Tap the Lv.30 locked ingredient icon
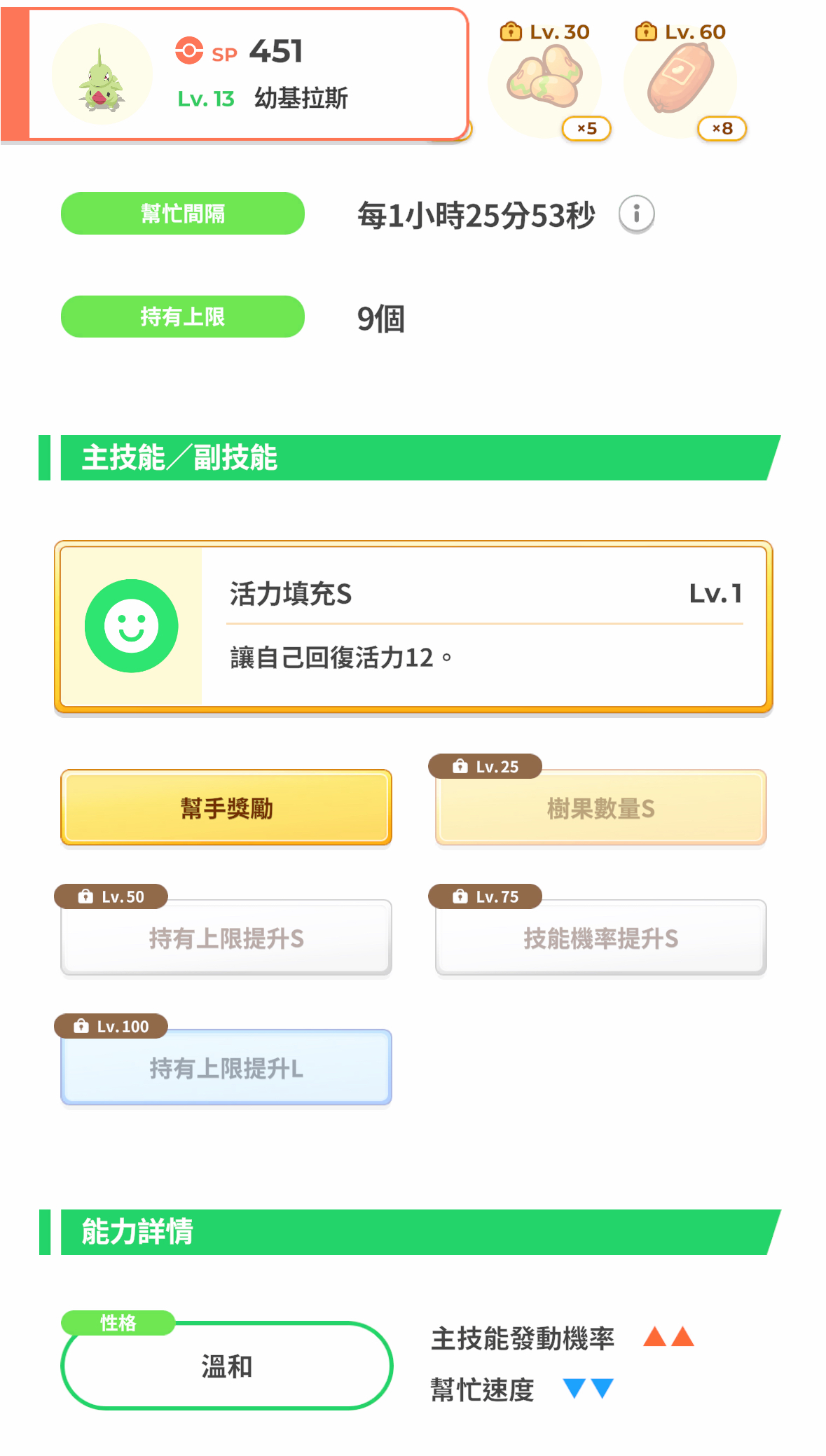This screenshot has width=826, height=1456. pyautogui.click(x=546, y=81)
